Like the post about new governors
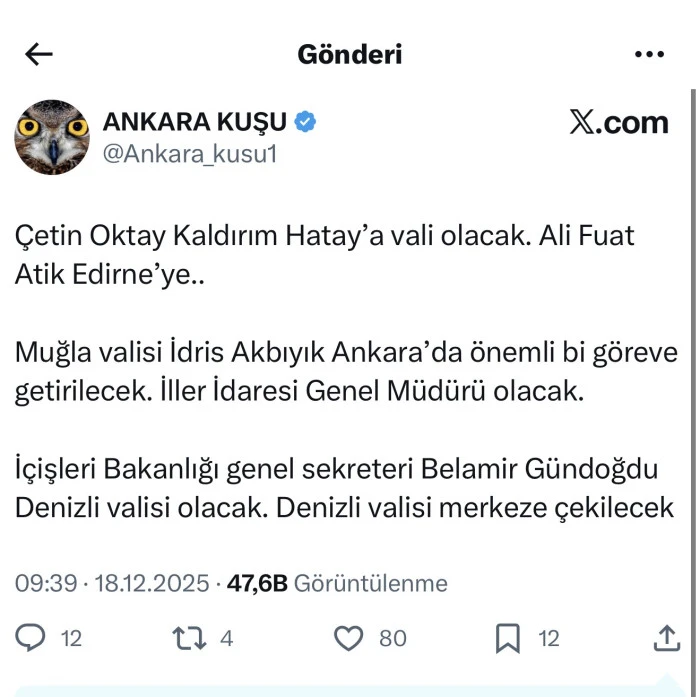Viewport: 700px width, 697px height. click(348, 637)
